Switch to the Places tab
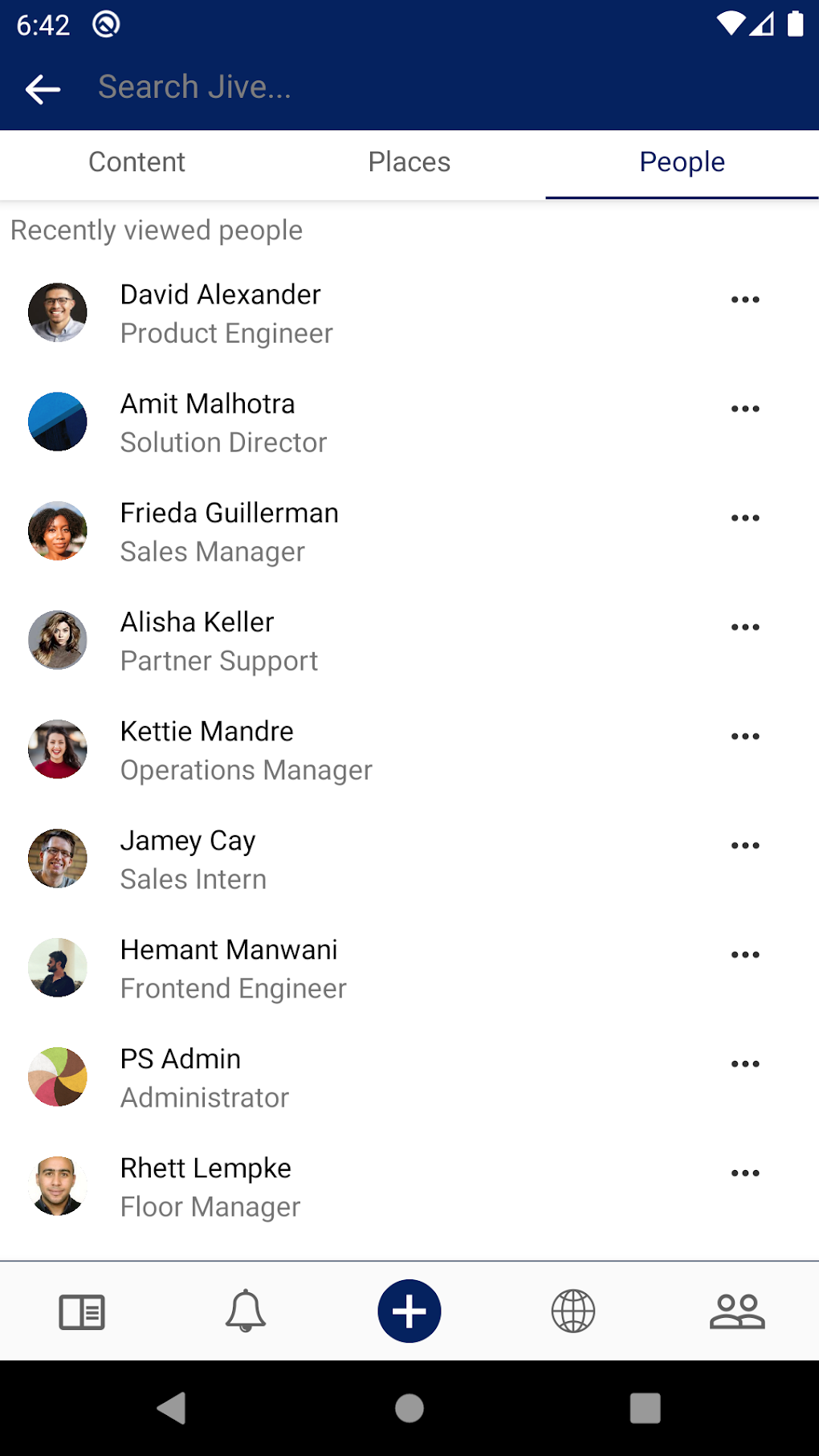The image size is (819, 1456). coord(409,161)
